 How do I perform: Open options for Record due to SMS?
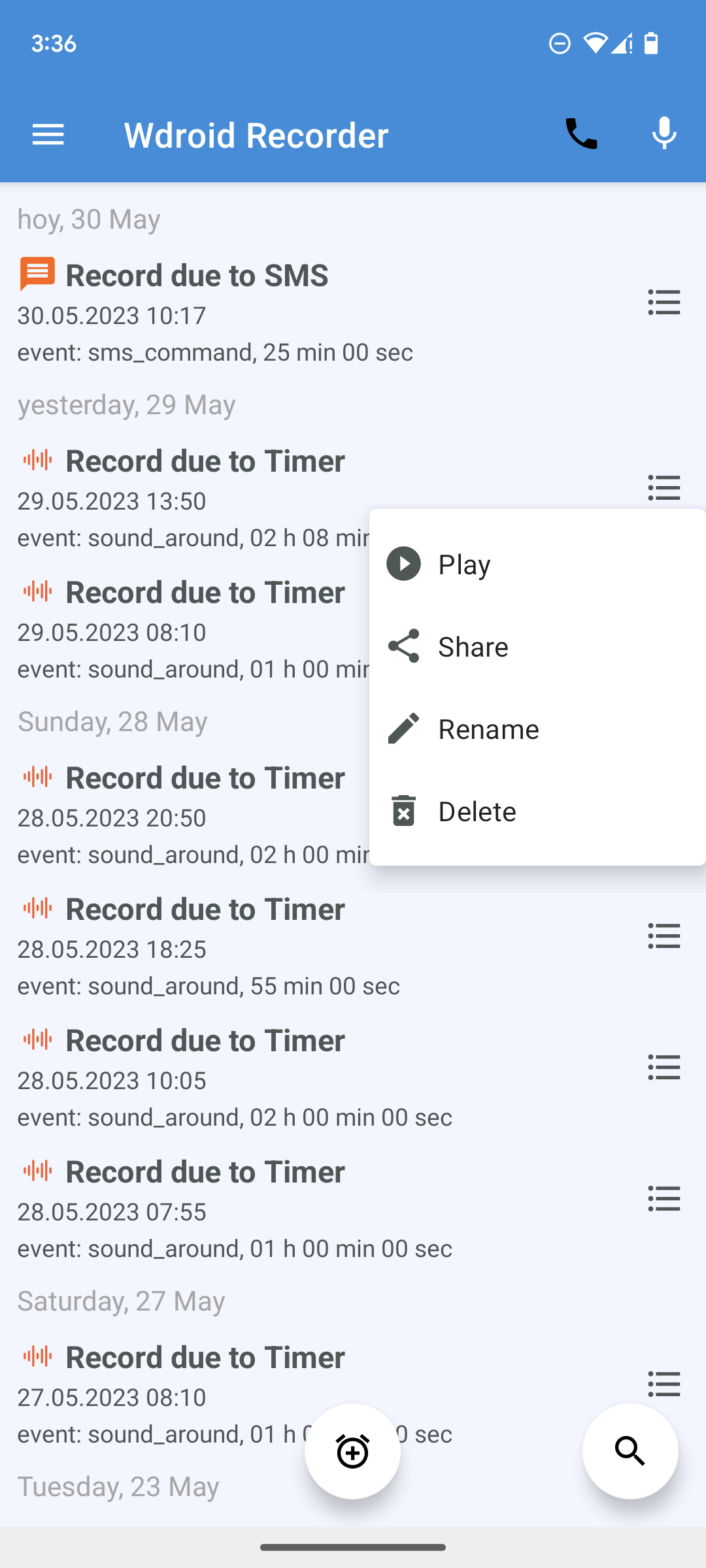664,302
